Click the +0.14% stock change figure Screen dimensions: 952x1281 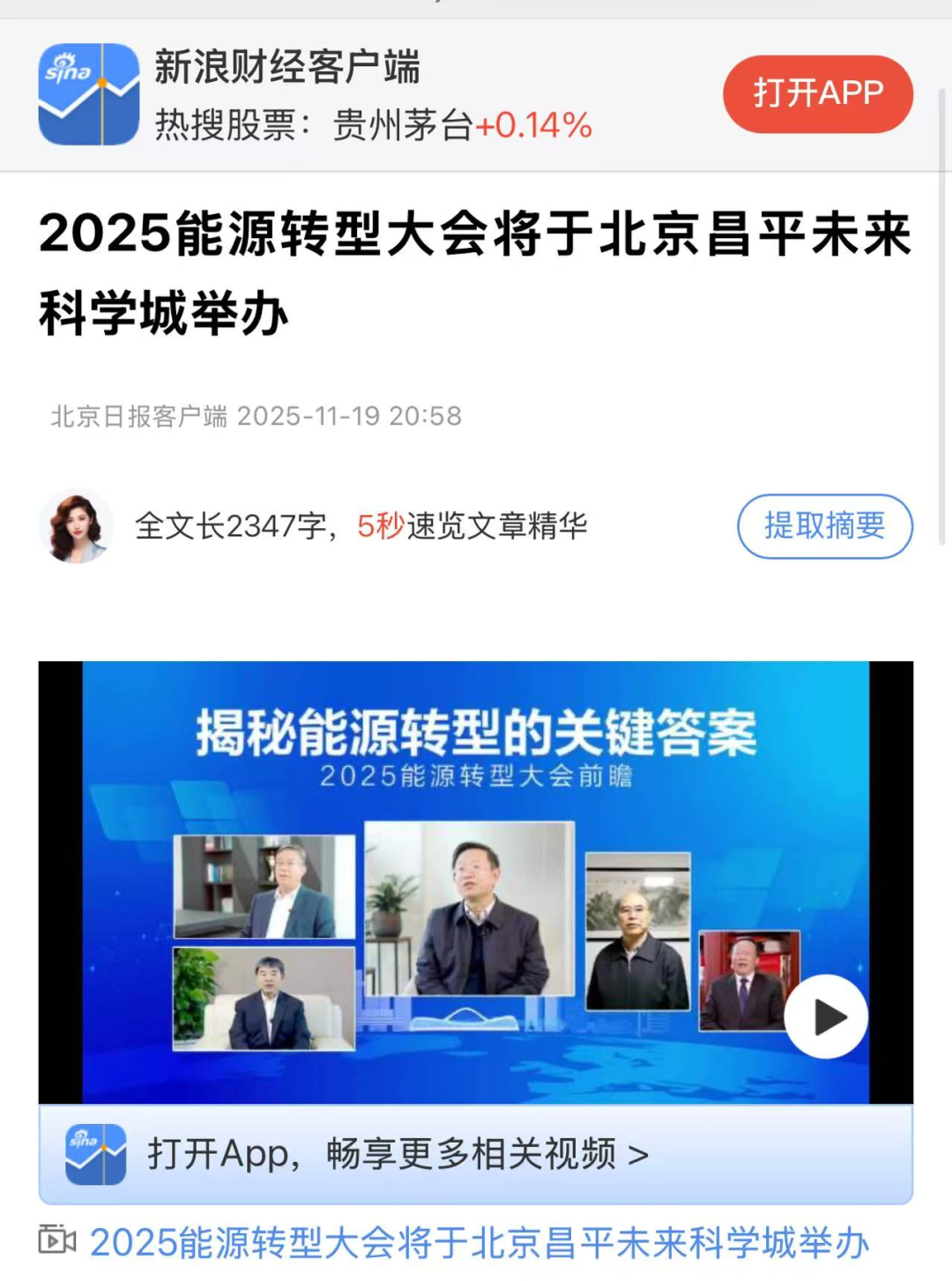tap(533, 126)
